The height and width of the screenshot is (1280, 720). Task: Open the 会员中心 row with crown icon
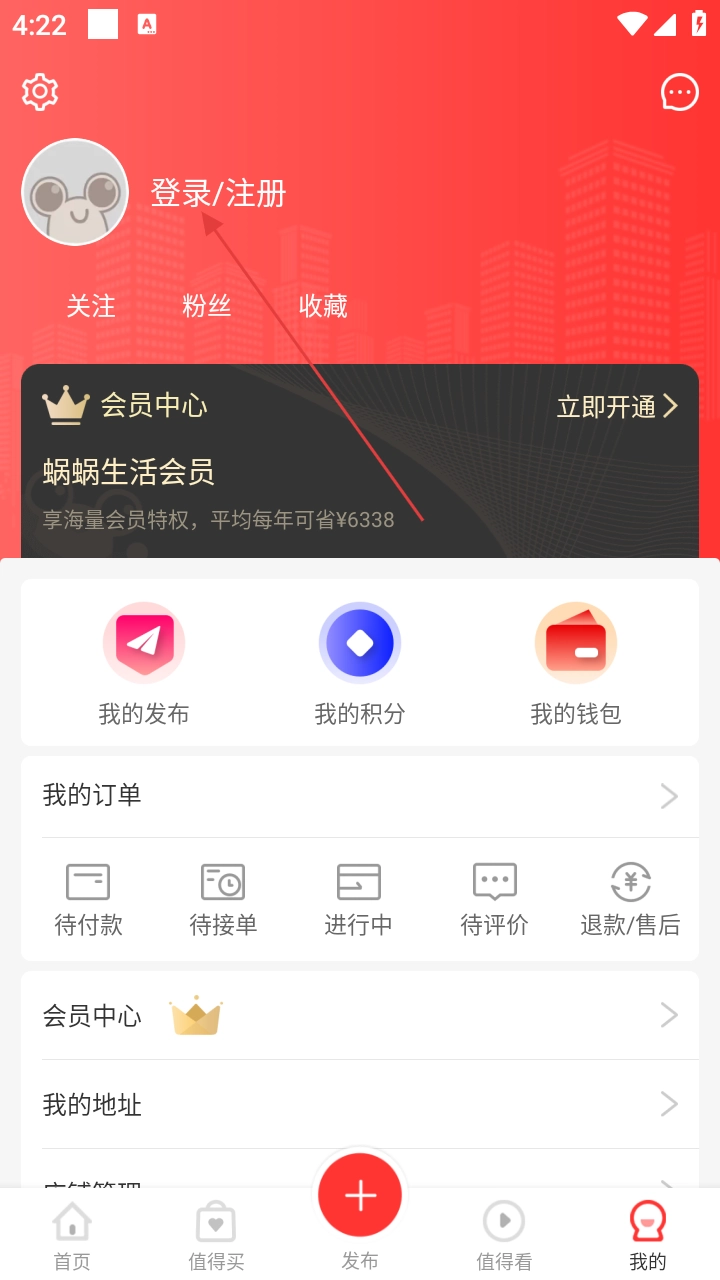pos(360,1016)
